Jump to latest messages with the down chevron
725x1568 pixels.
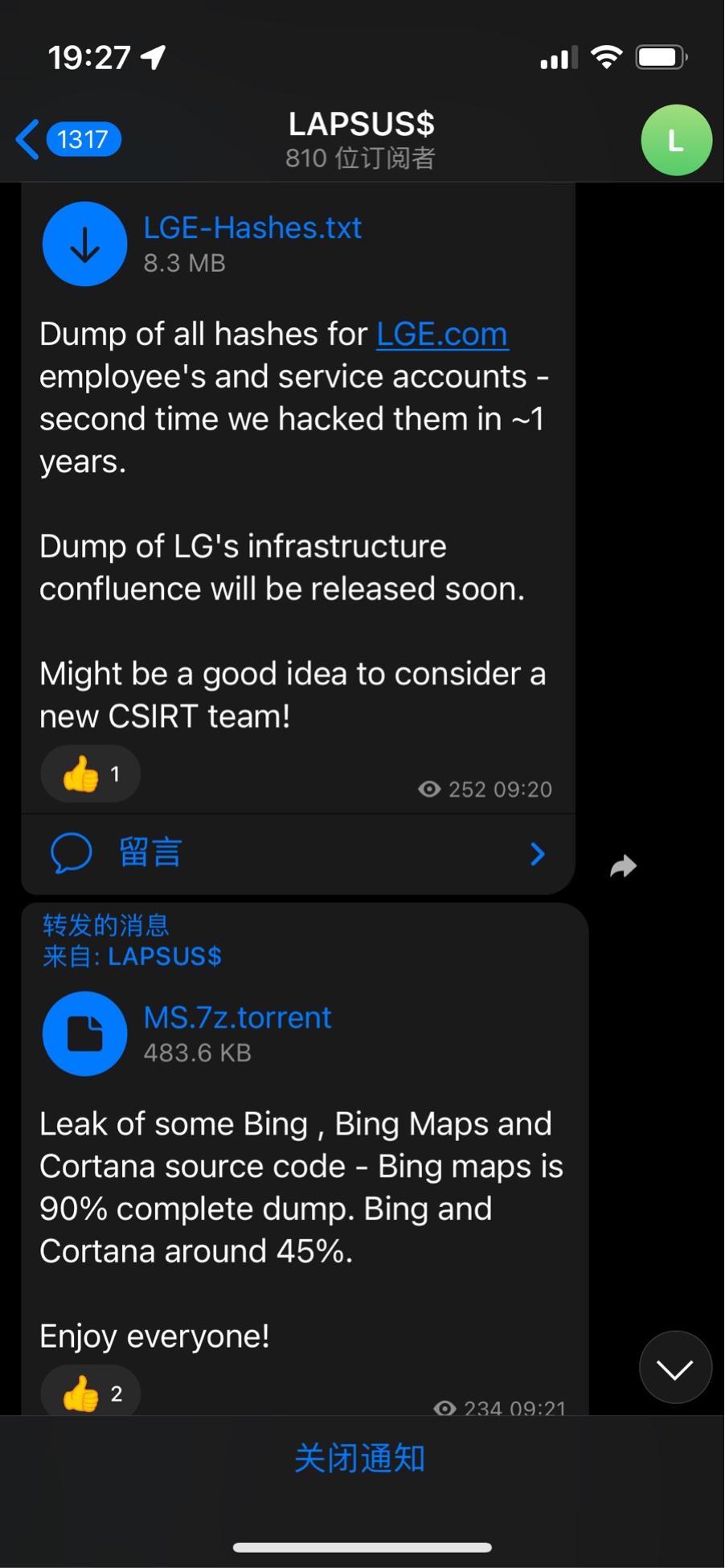click(x=675, y=1367)
